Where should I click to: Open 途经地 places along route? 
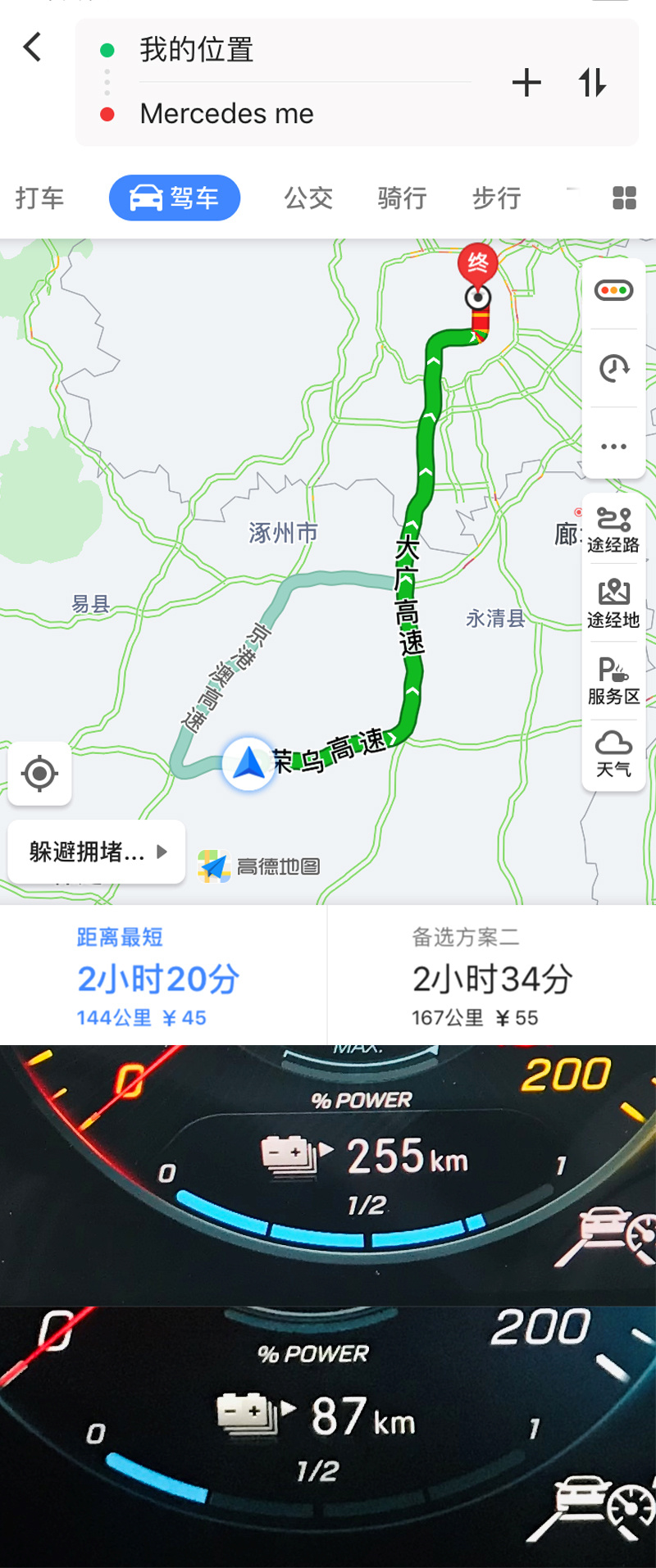tap(613, 605)
